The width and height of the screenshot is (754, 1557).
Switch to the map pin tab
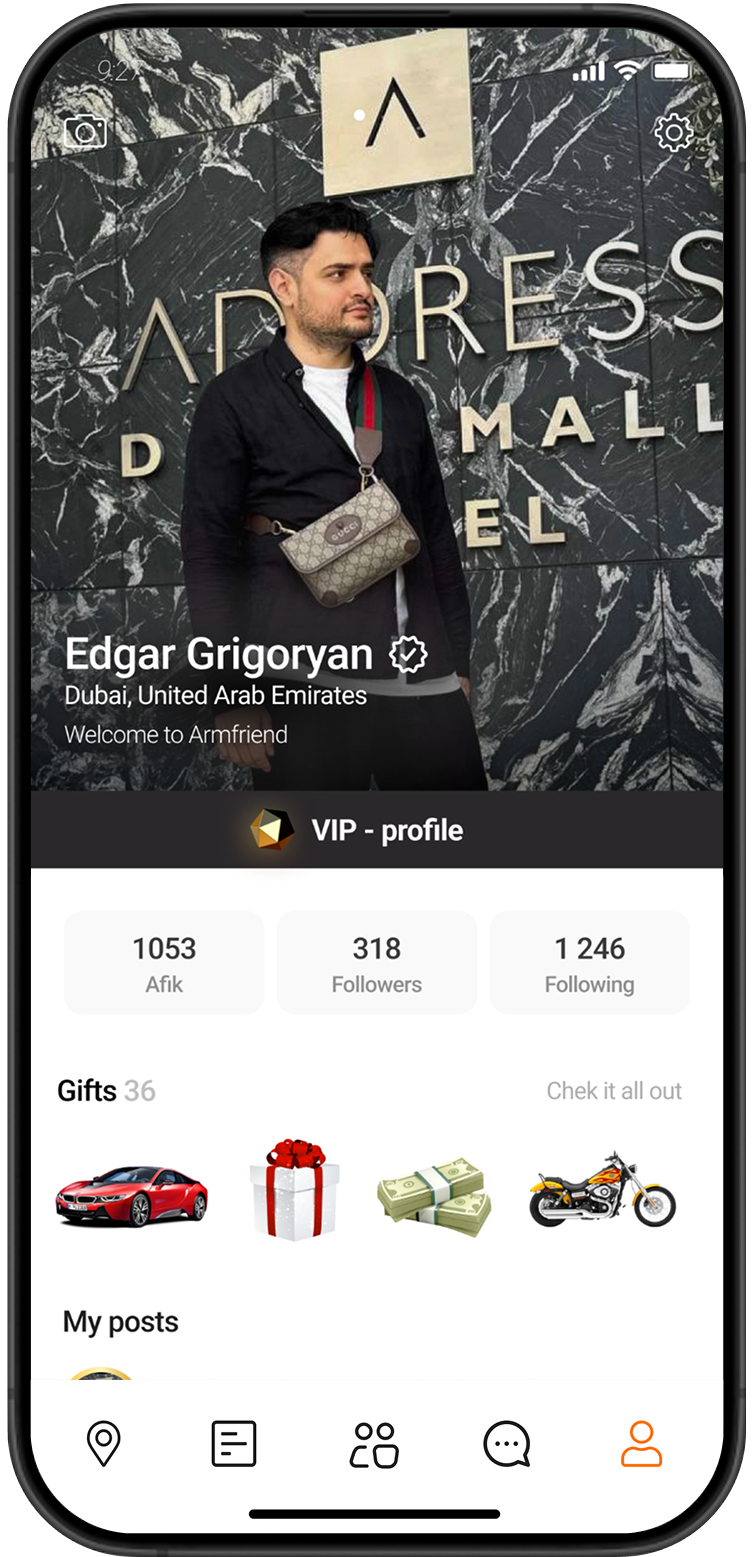pyautogui.click(x=104, y=1445)
